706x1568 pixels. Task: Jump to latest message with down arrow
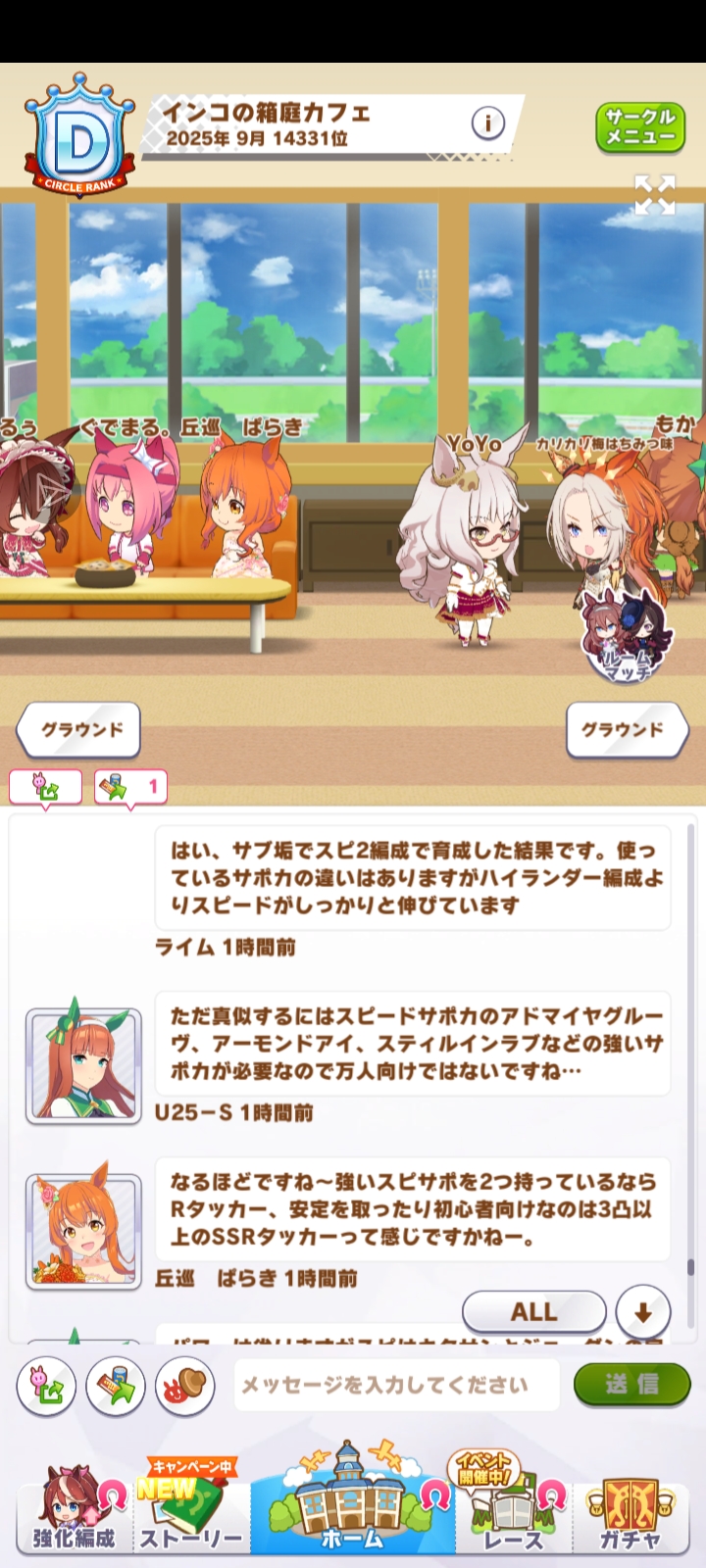643,1311
